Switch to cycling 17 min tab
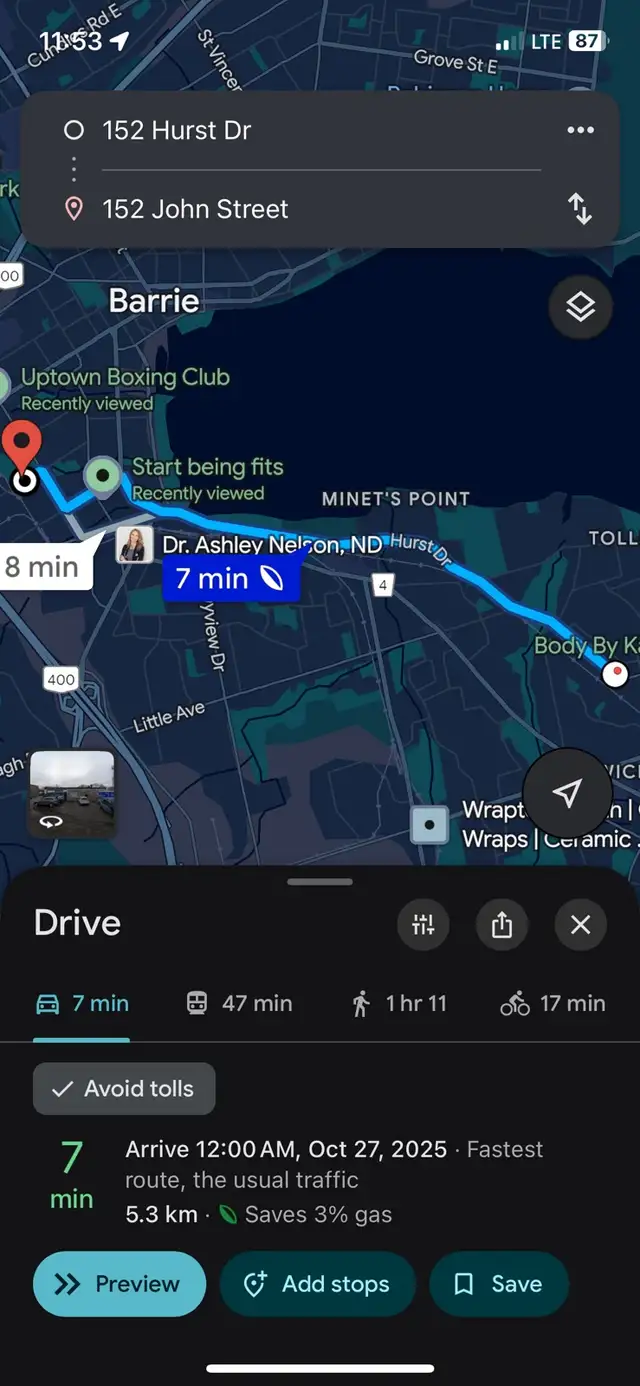The width and height of the screenshot is (640, 1386). click(553, 1004)
